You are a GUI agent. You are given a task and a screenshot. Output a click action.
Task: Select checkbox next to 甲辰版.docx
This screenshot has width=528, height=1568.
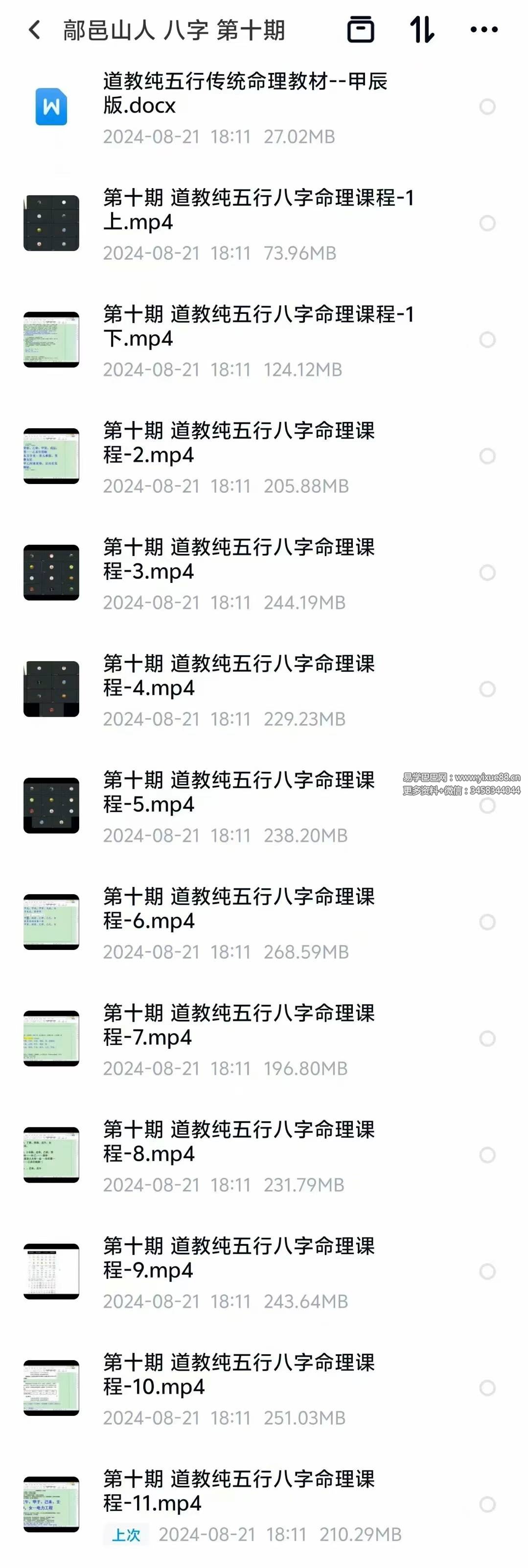click(487, 108)
